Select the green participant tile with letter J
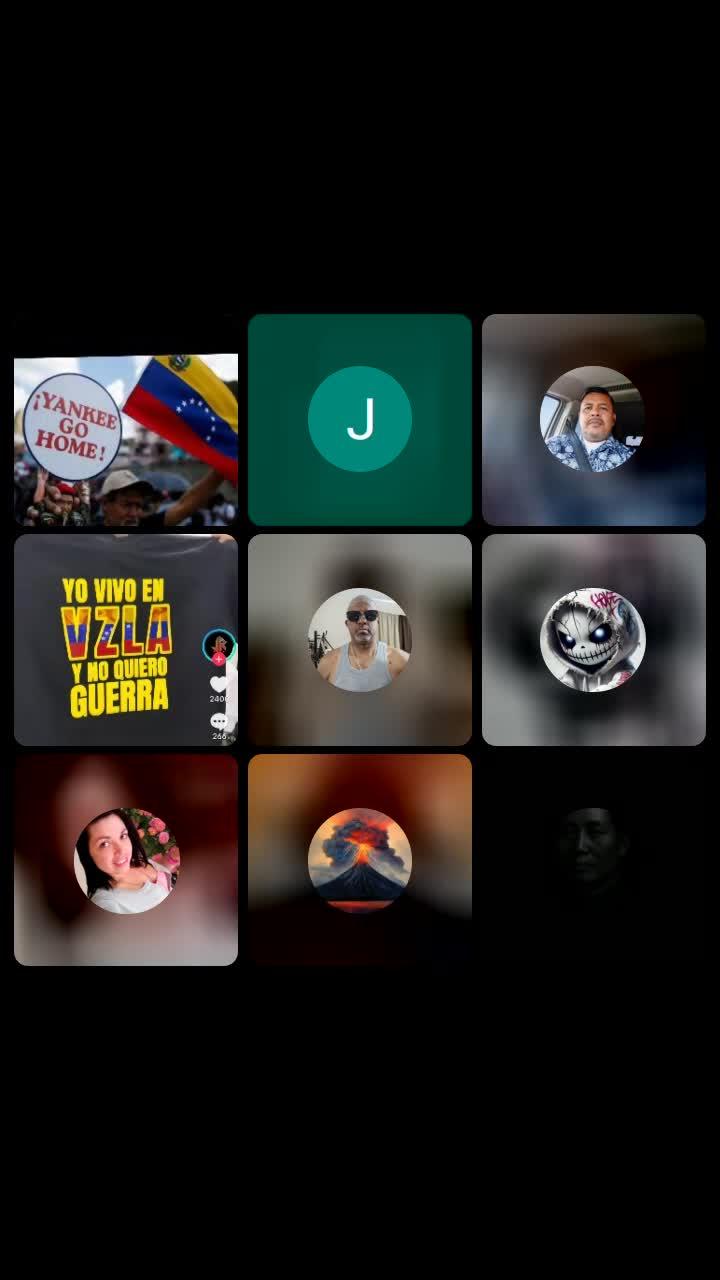Screen dimensions: 720x1280 [360, 420]
